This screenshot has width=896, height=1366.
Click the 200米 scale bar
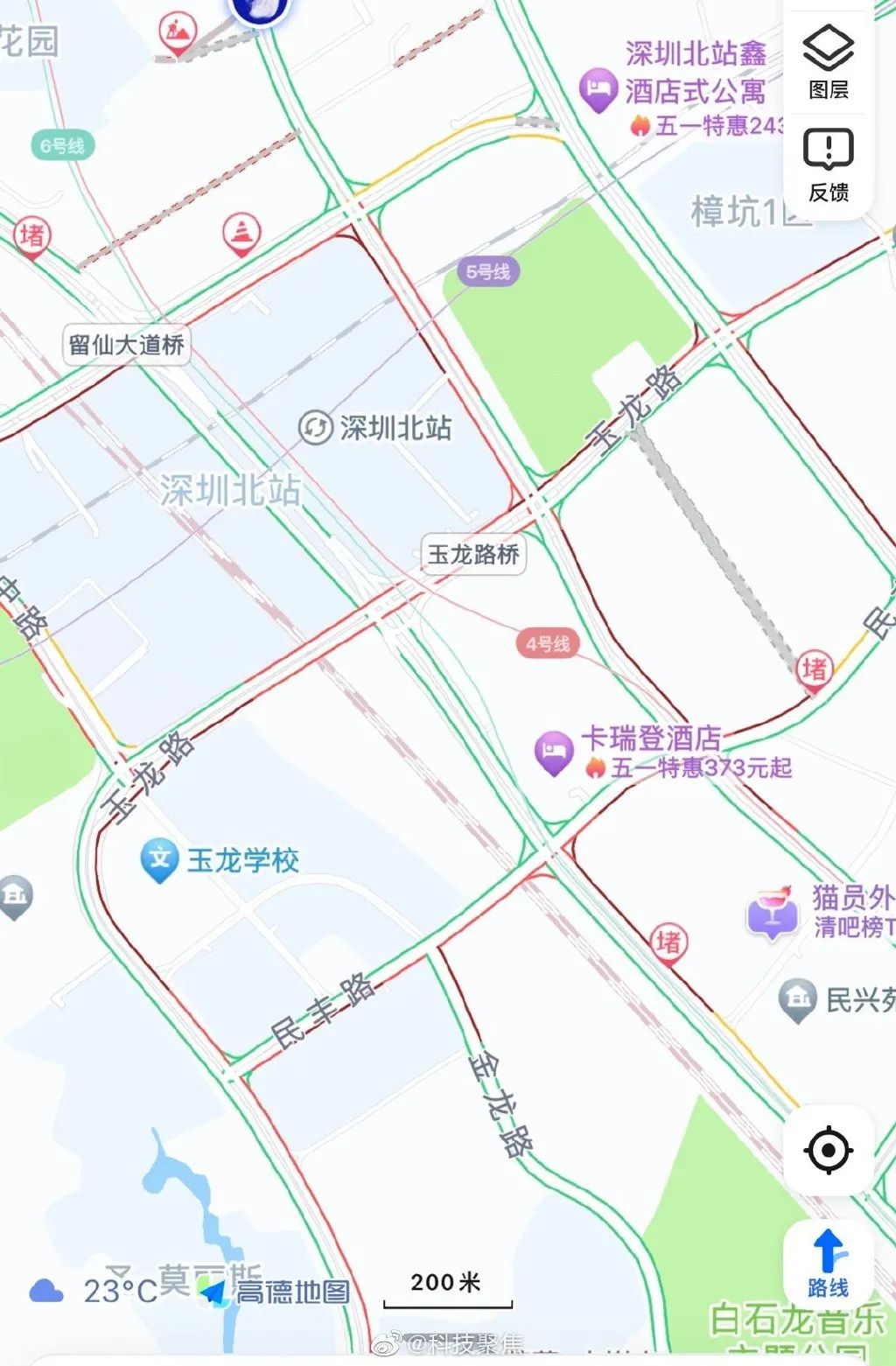(448, 1283)
